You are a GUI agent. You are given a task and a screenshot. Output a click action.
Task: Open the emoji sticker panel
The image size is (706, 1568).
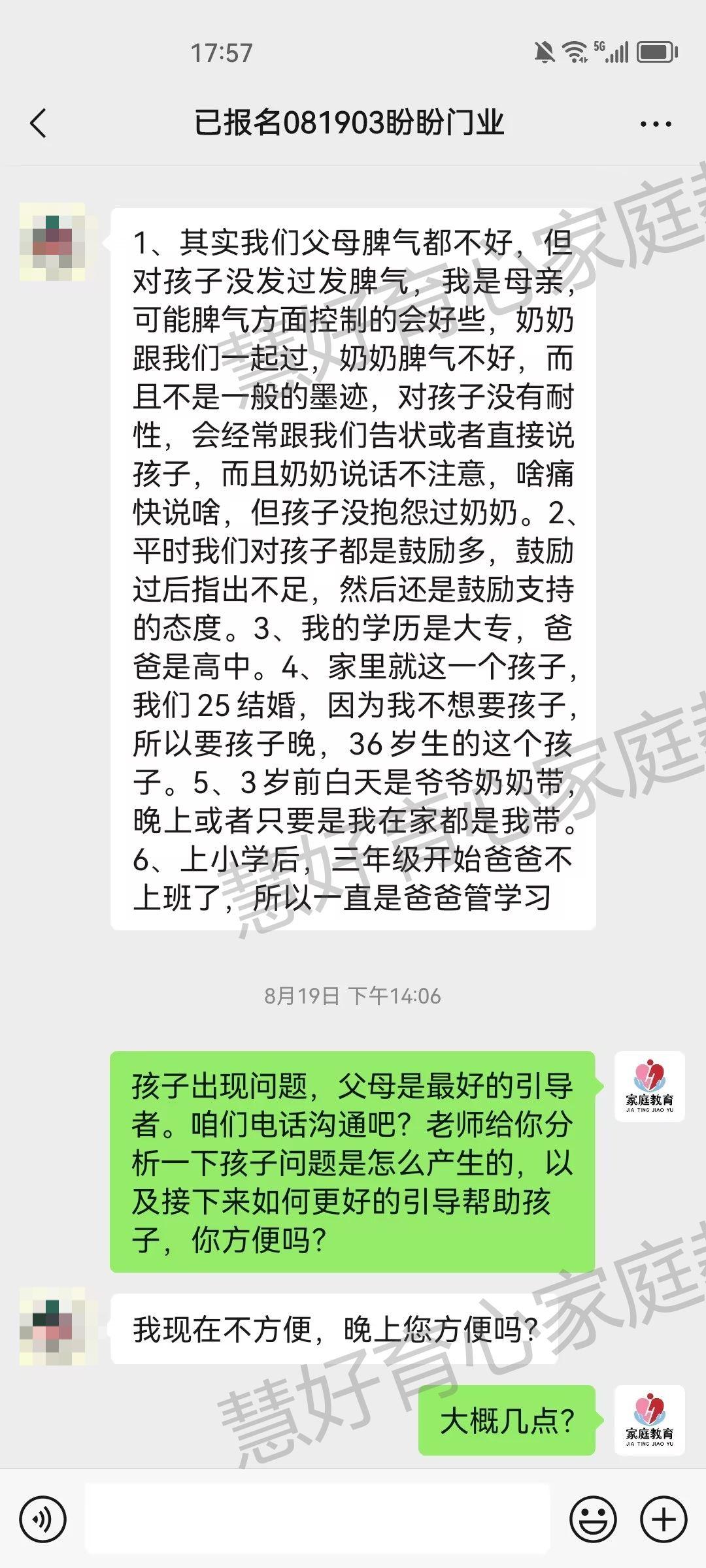pyautogui.click(x=594, y=1520)
